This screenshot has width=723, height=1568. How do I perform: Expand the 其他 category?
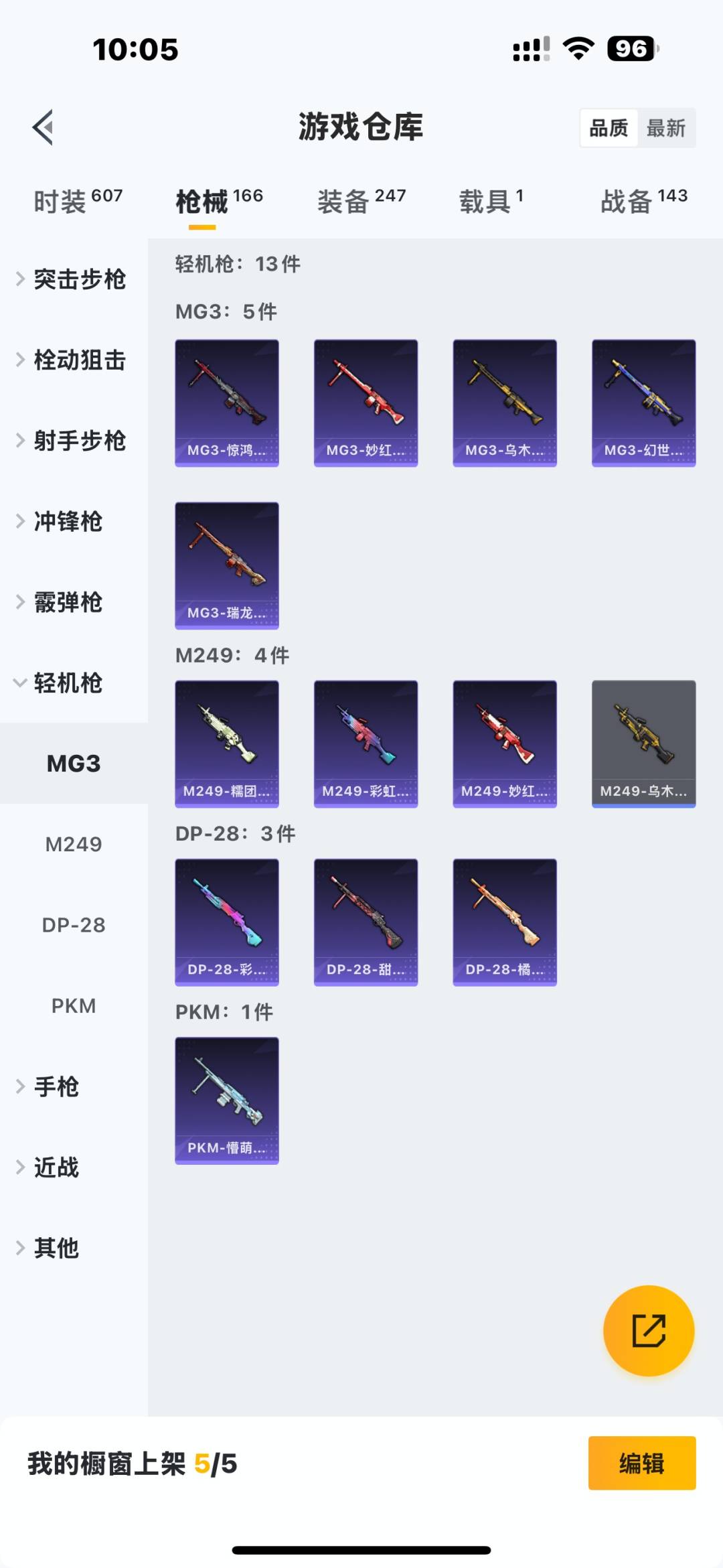(x=57, y=1248)
